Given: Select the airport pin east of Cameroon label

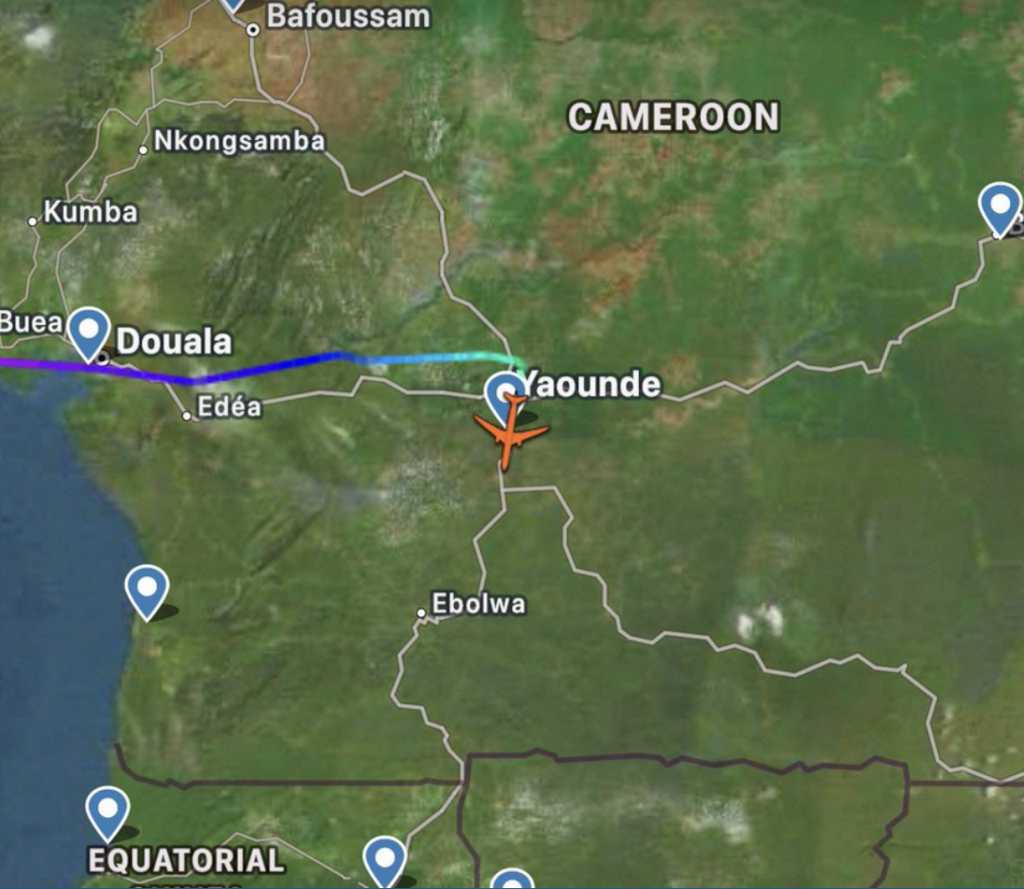Looking at the screenshot, I should (999, 206).
